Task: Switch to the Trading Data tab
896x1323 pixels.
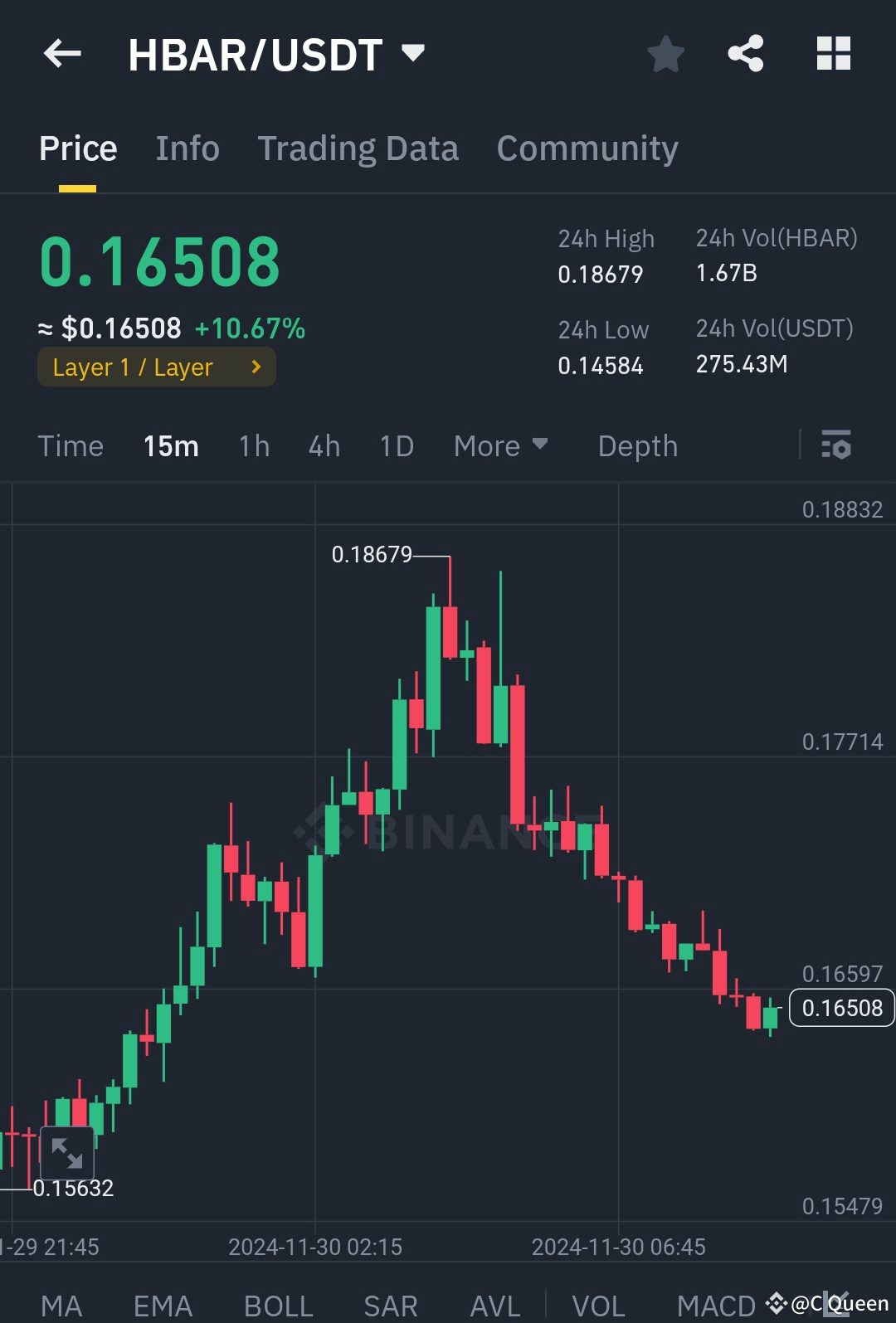Action: [x=358, y=148]
